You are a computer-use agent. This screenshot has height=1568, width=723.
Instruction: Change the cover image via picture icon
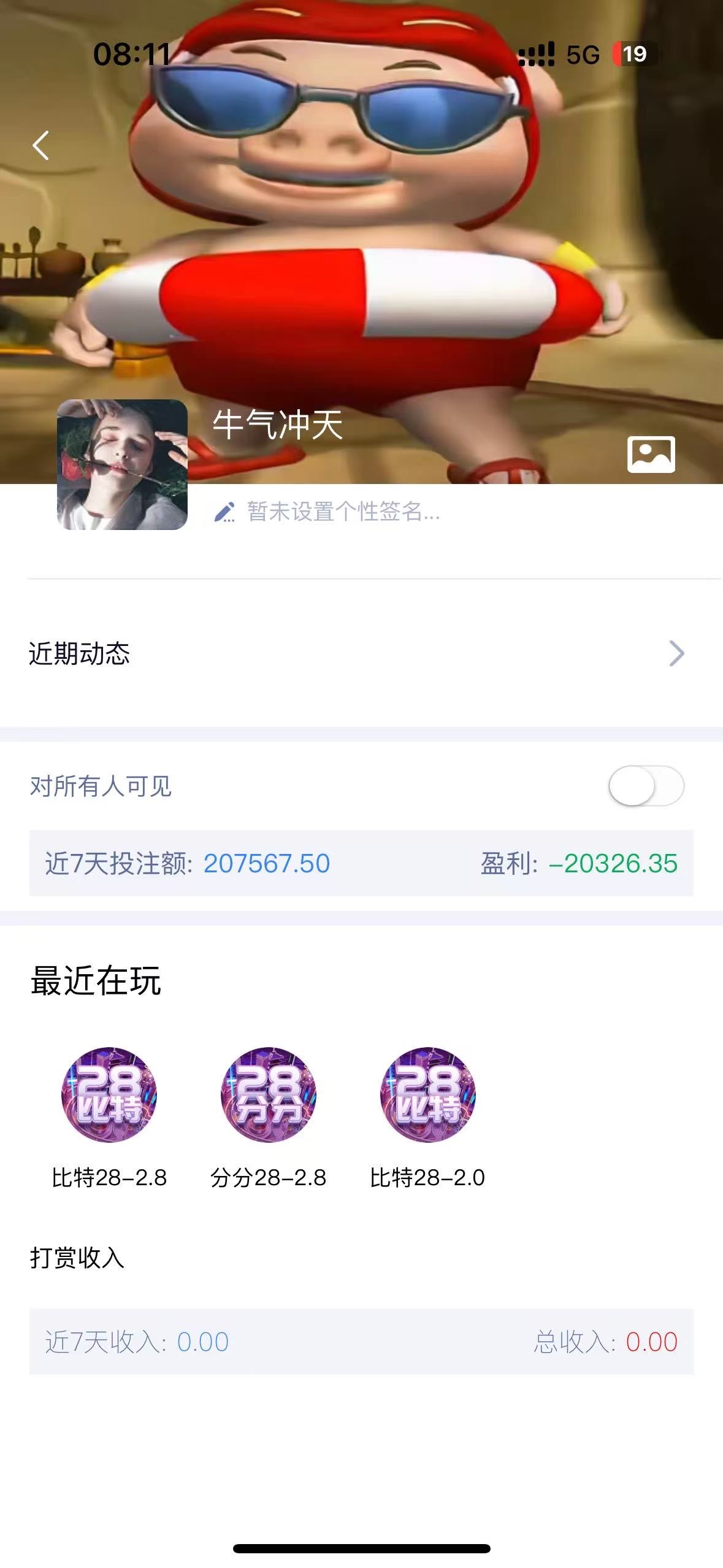pos(651,454)
